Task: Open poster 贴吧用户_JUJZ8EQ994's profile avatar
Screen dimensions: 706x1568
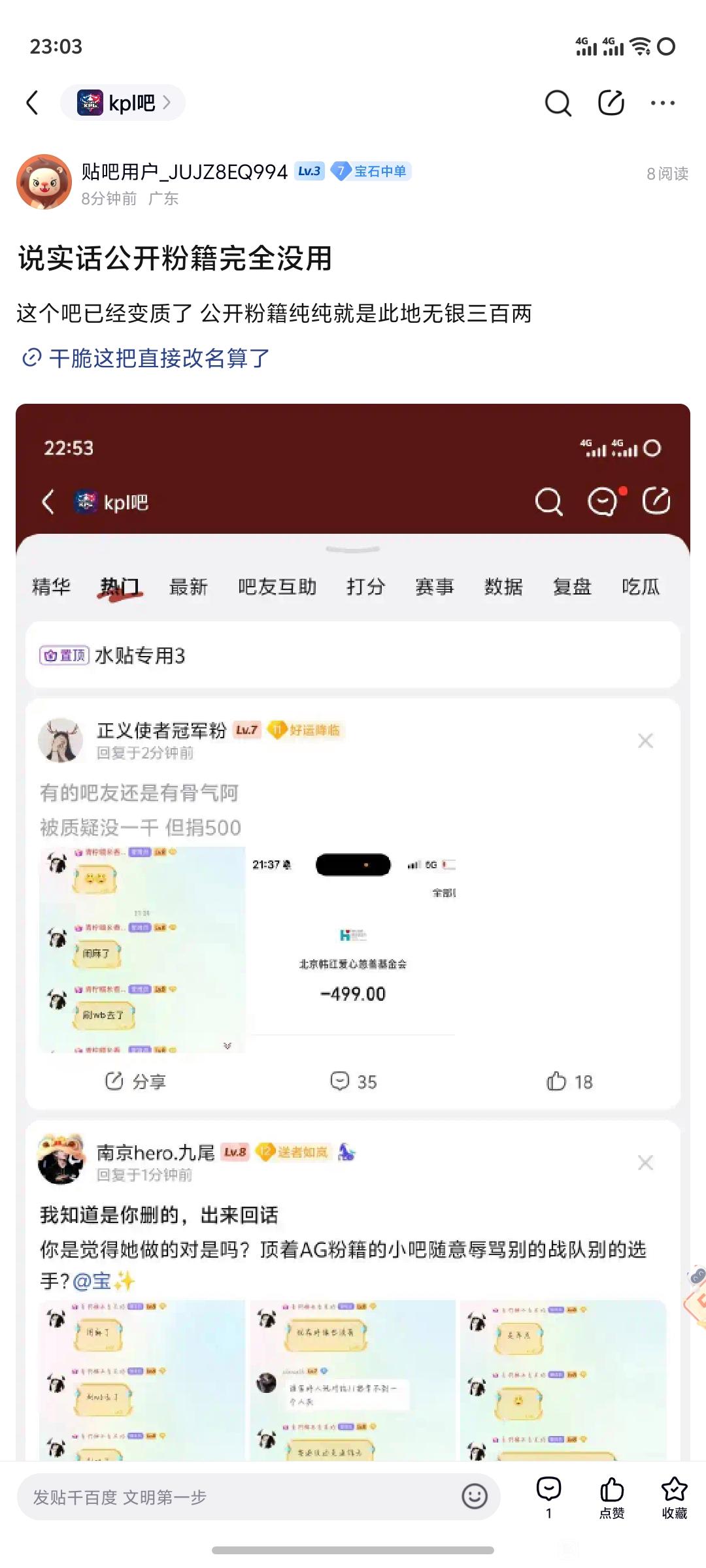Action: [44, 182]
